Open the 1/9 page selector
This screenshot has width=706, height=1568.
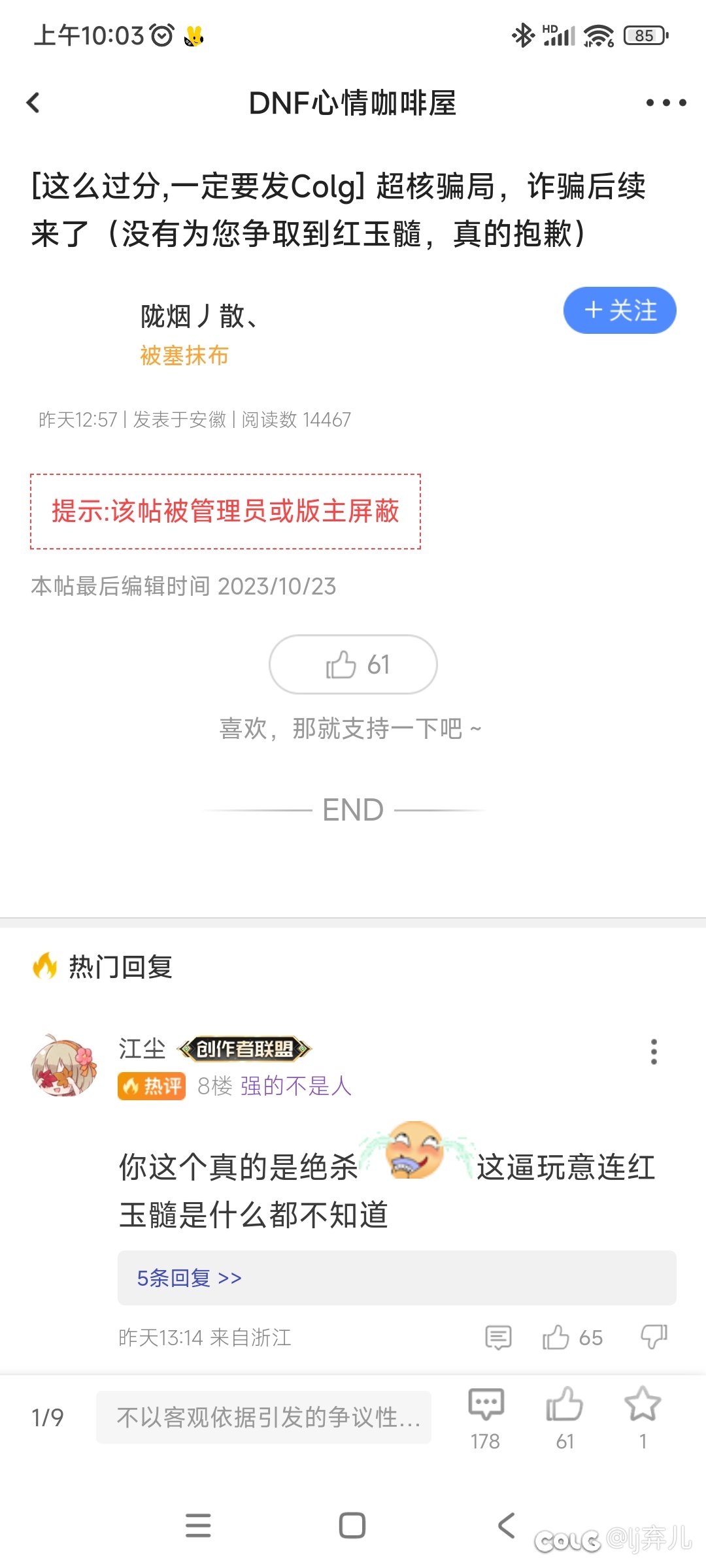click(48, 1418)
